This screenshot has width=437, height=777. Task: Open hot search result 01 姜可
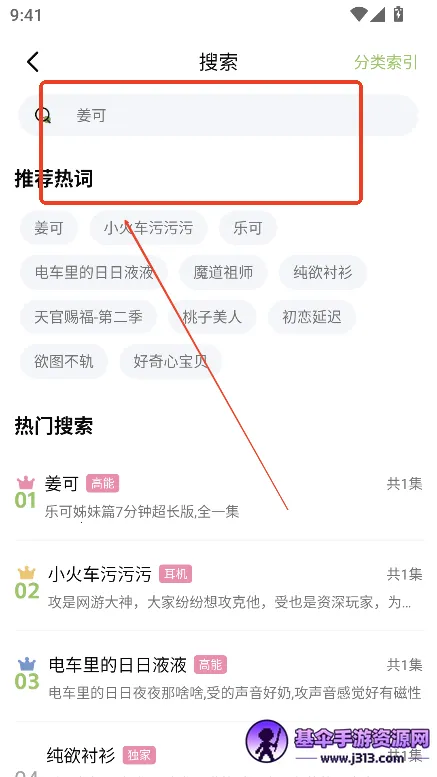pos(218,497)
